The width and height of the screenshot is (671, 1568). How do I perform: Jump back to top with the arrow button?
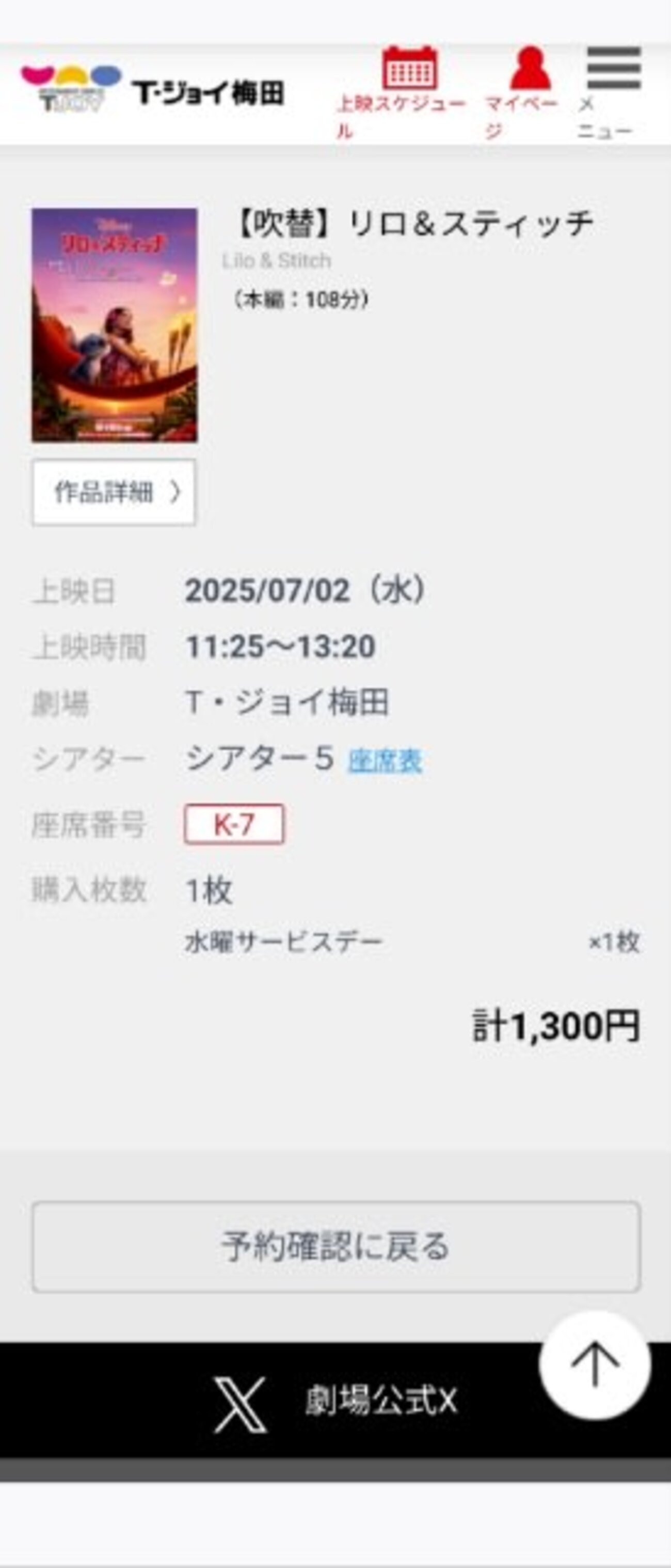point(594,1365)
